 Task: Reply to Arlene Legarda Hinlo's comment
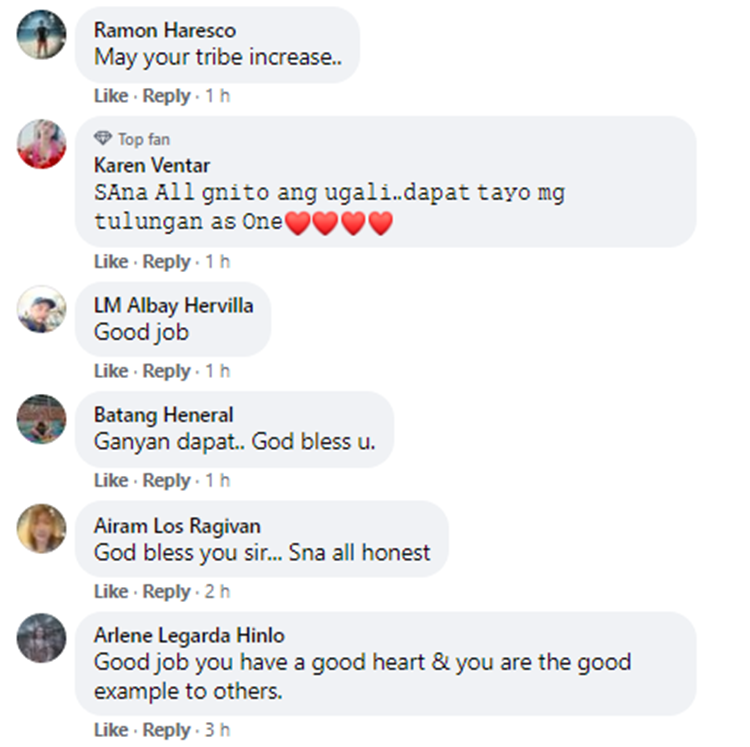click(166, 730)
